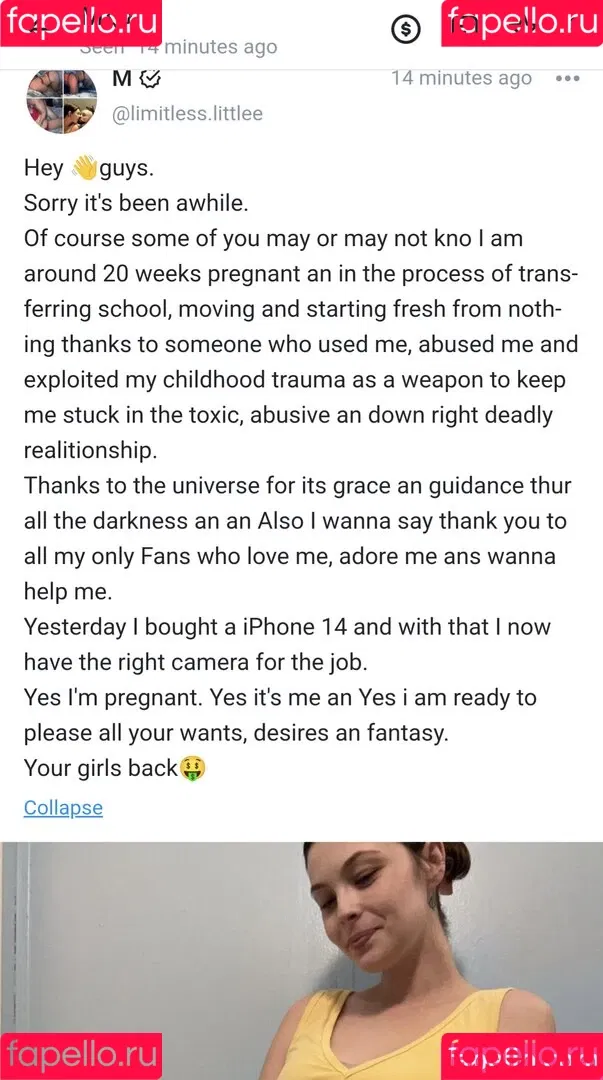The image size is (603, 1080).
Task: Open the tip dollar icon
Action: (x=405, y=29)
